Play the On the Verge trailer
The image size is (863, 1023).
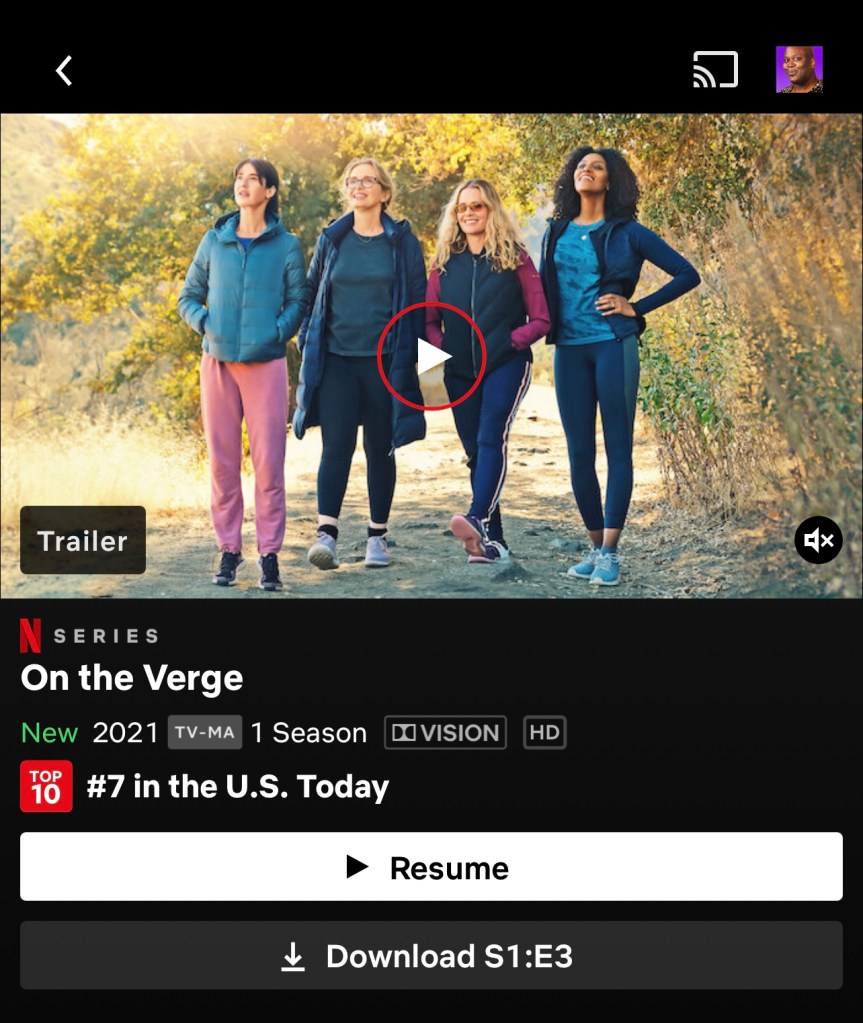[432, 357]
